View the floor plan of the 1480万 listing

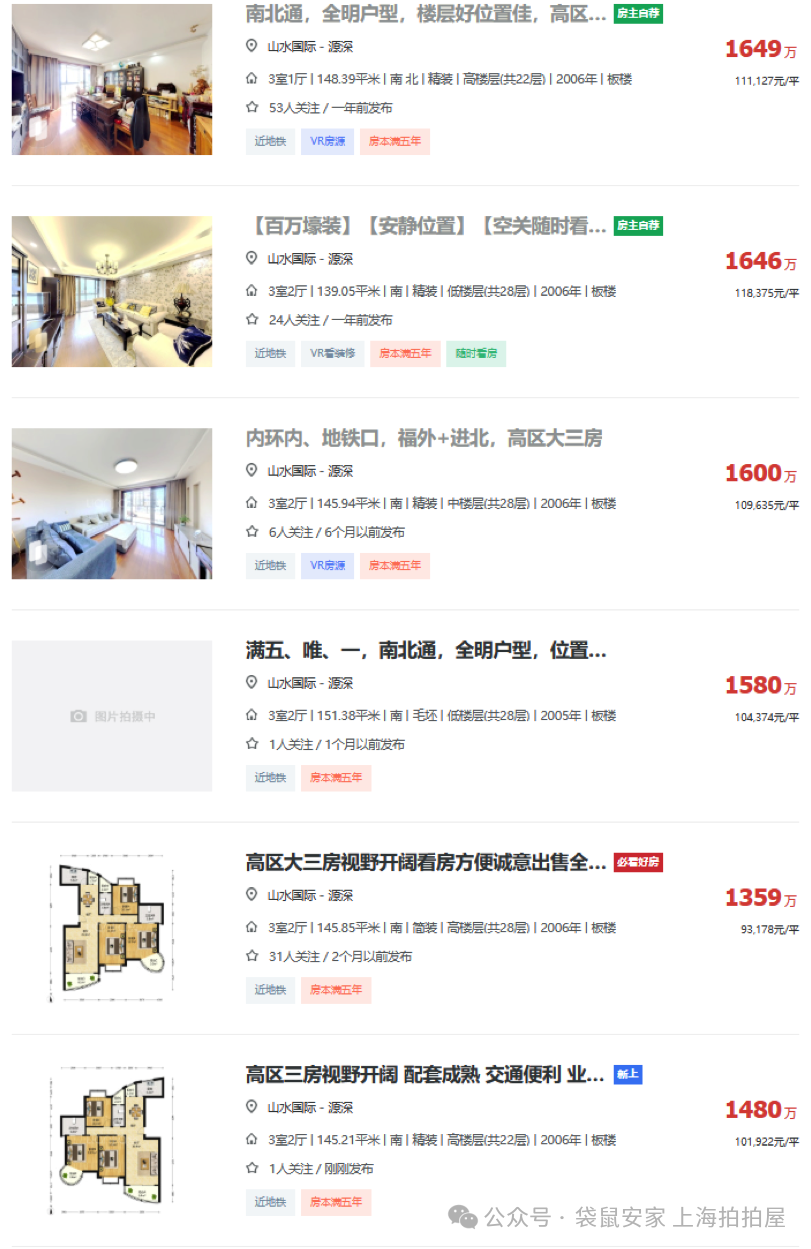(112, 1140)
